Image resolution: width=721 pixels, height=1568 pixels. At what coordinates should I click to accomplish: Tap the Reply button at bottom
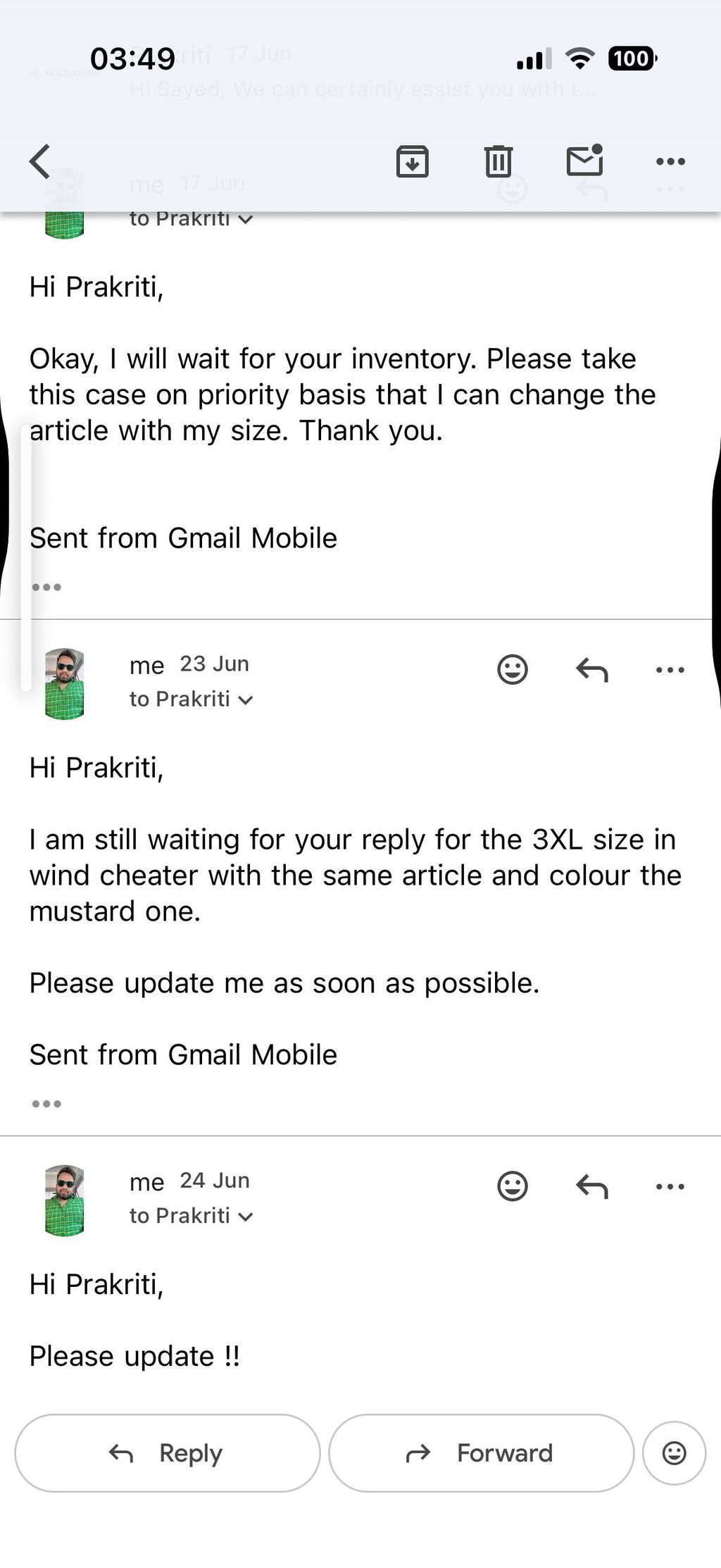[x=168, y=1453]
